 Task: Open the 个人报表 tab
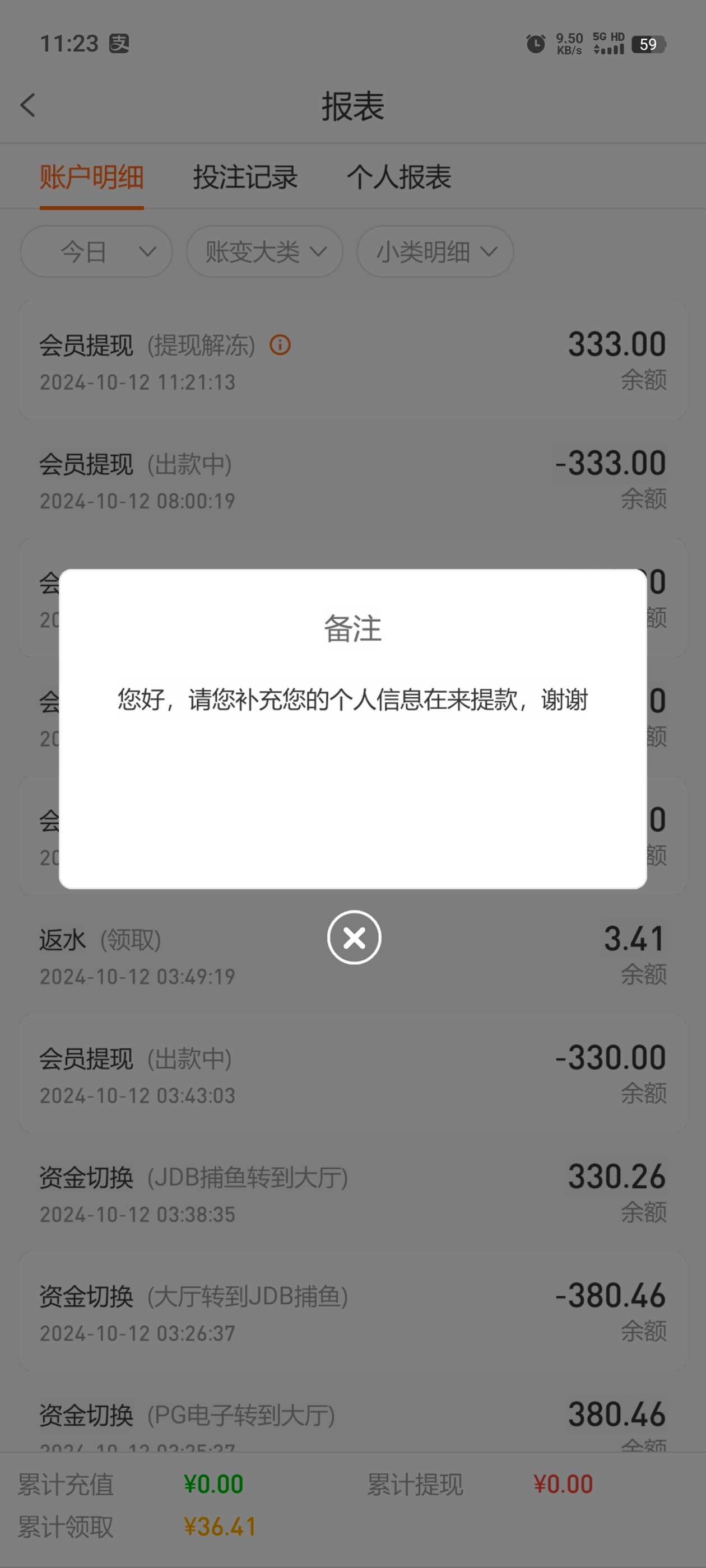pos(399,177)
